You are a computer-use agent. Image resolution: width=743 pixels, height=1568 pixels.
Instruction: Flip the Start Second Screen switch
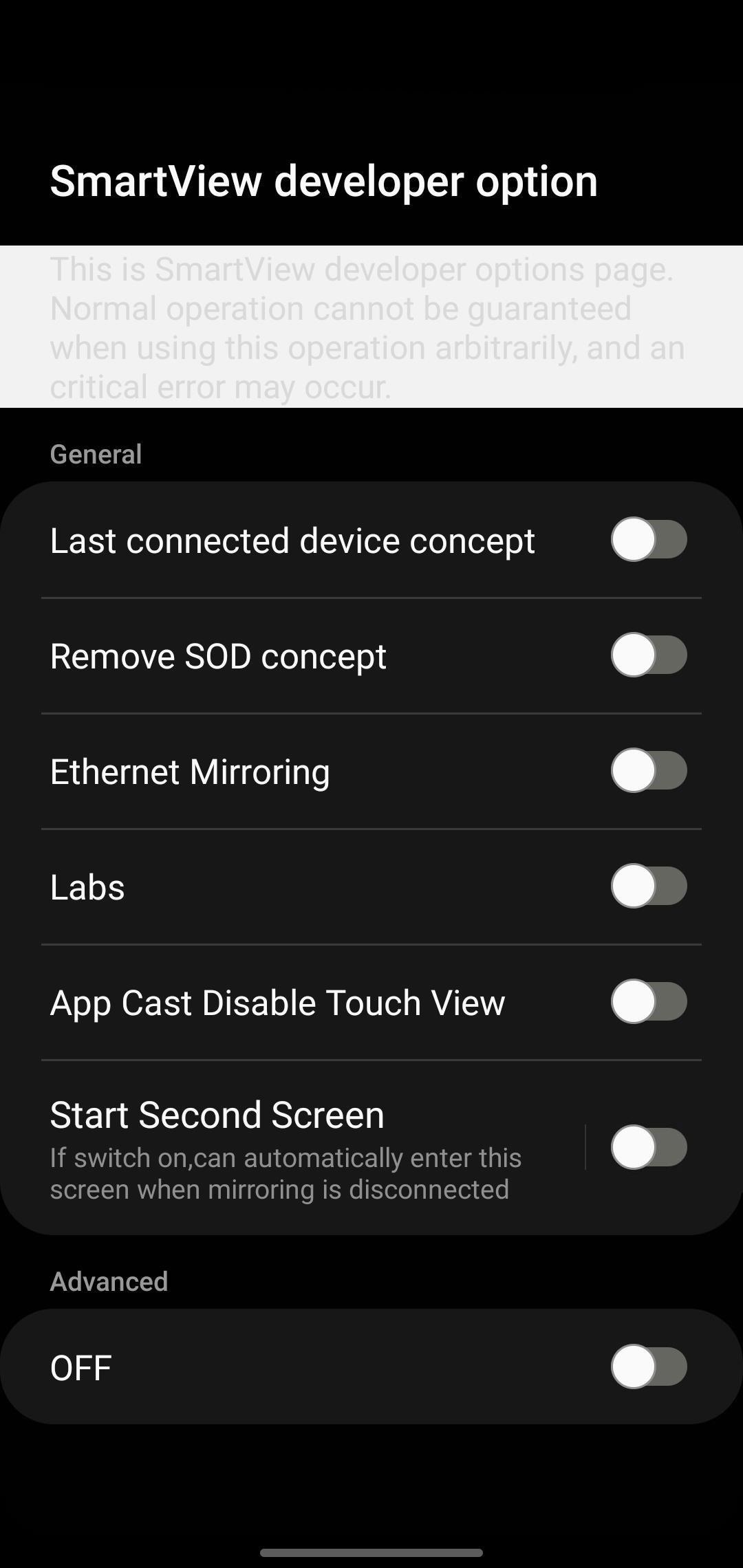pyautogui.click(x=649, y=1147)
